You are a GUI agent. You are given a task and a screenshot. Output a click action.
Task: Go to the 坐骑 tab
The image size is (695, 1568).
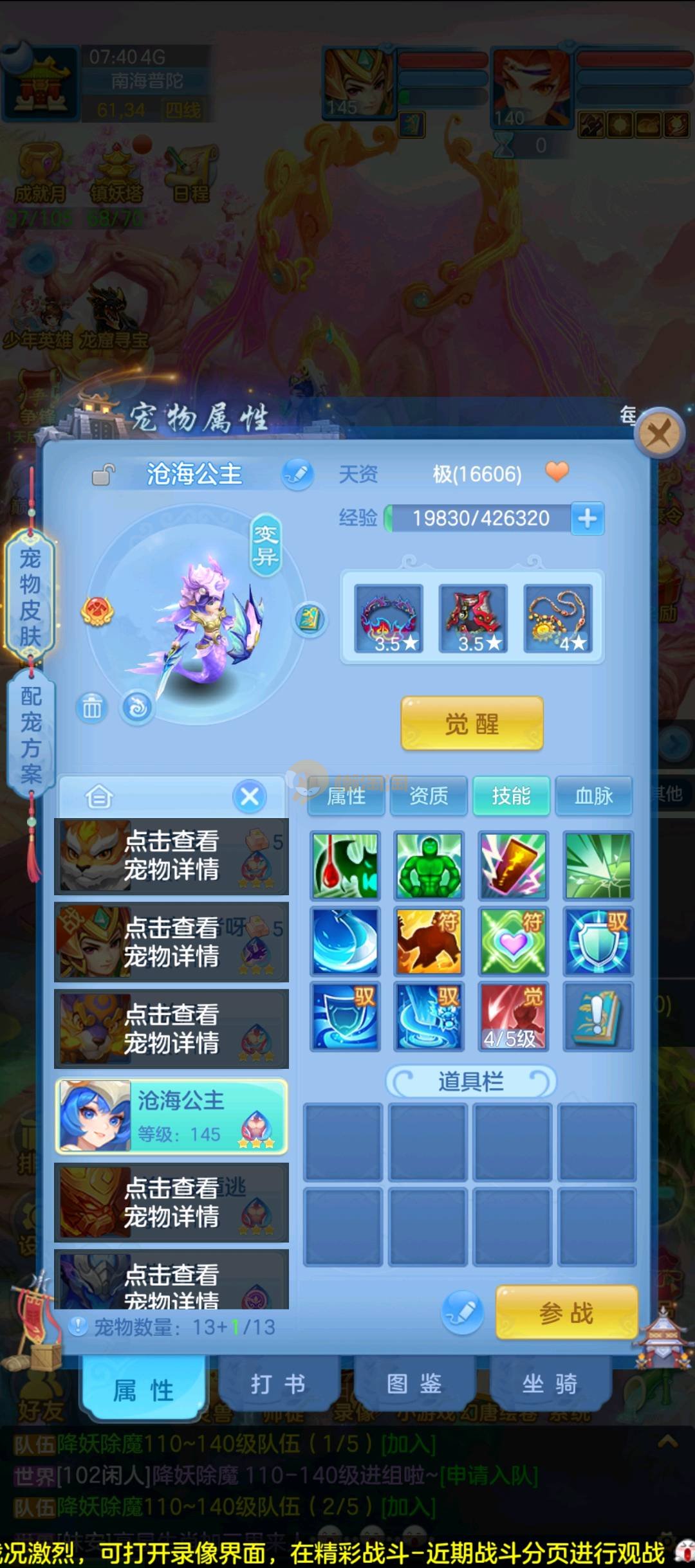(x=550, y=1384)
